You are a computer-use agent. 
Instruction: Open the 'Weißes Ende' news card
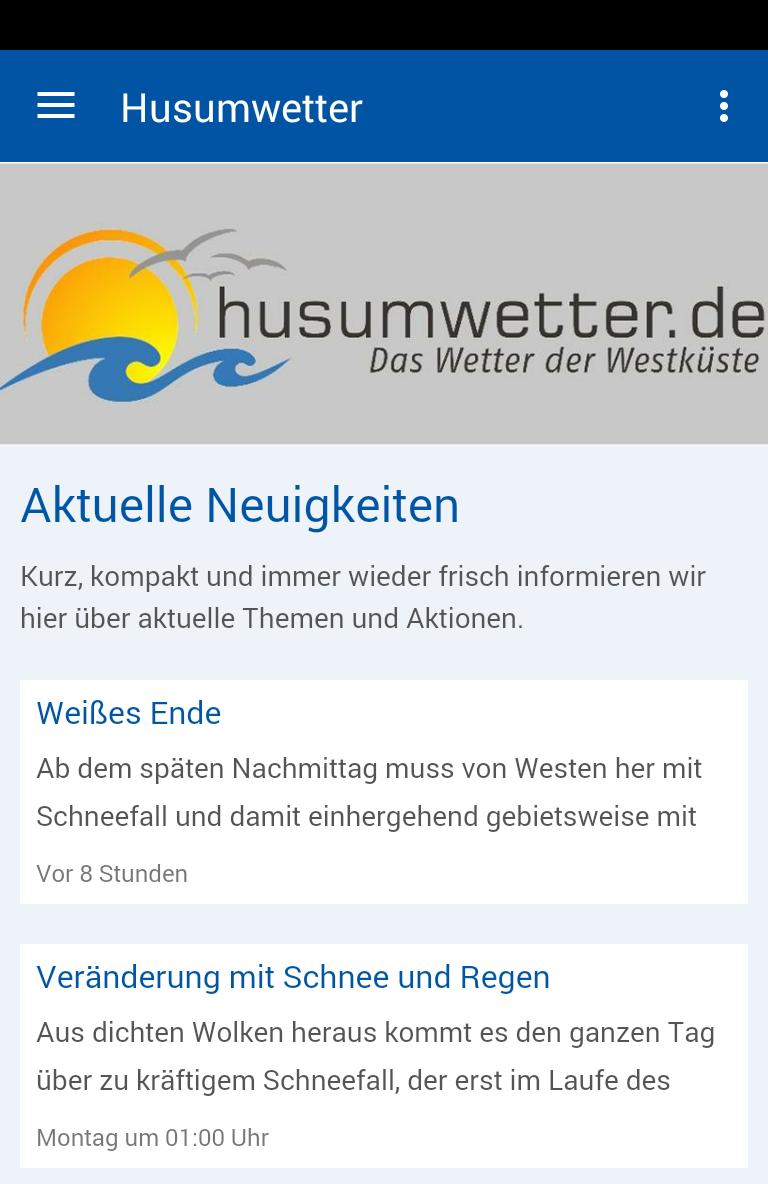pos(383,791)
